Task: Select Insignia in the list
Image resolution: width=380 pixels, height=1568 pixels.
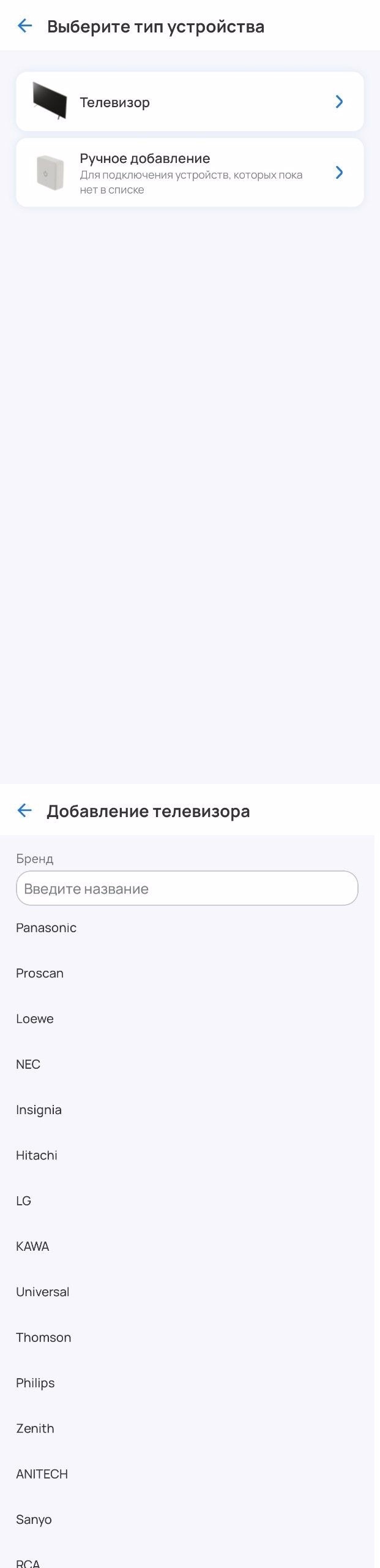Action: click(39, 1109)
